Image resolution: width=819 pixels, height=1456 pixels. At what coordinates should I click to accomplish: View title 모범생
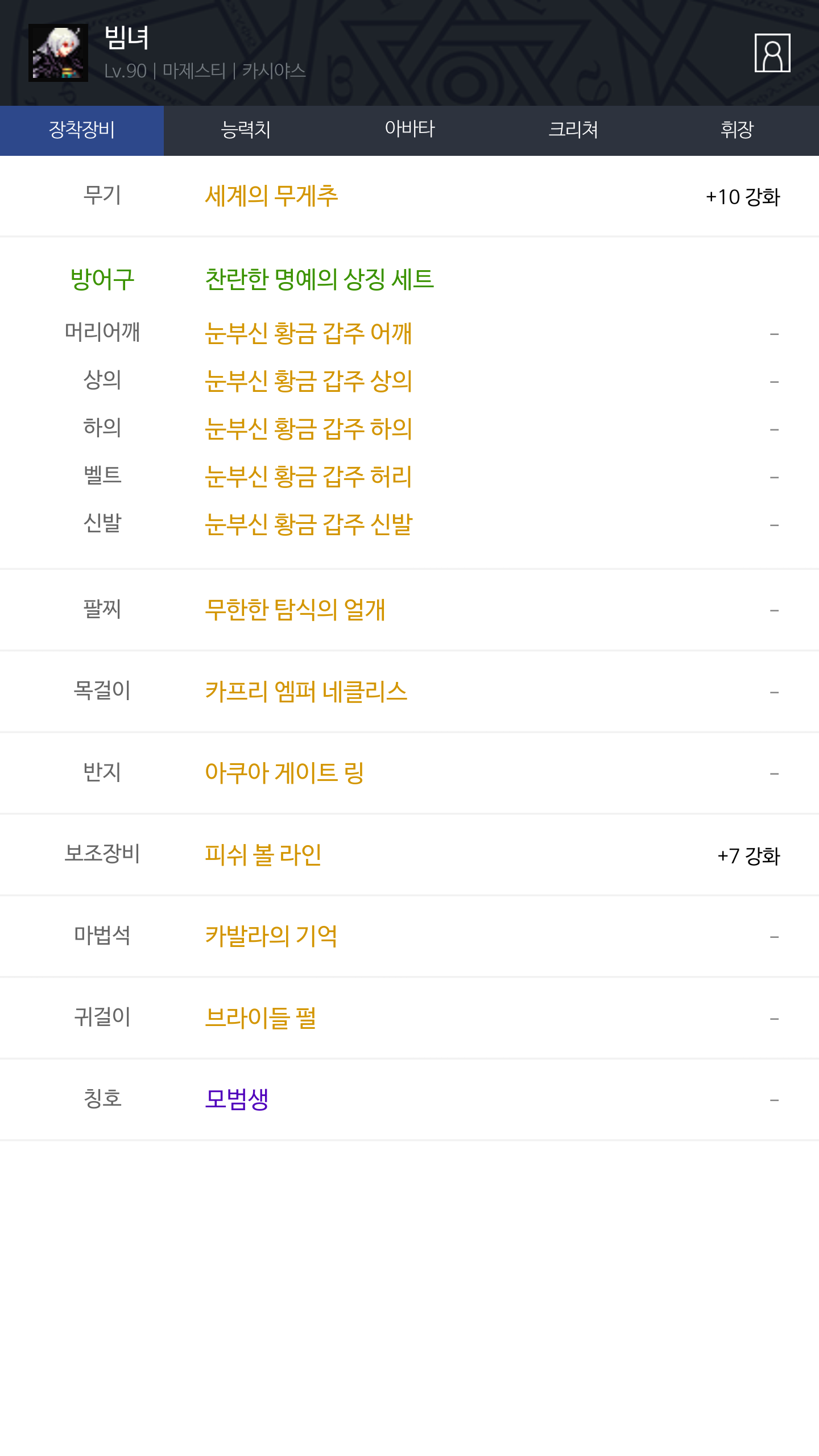pos(237,1099)
